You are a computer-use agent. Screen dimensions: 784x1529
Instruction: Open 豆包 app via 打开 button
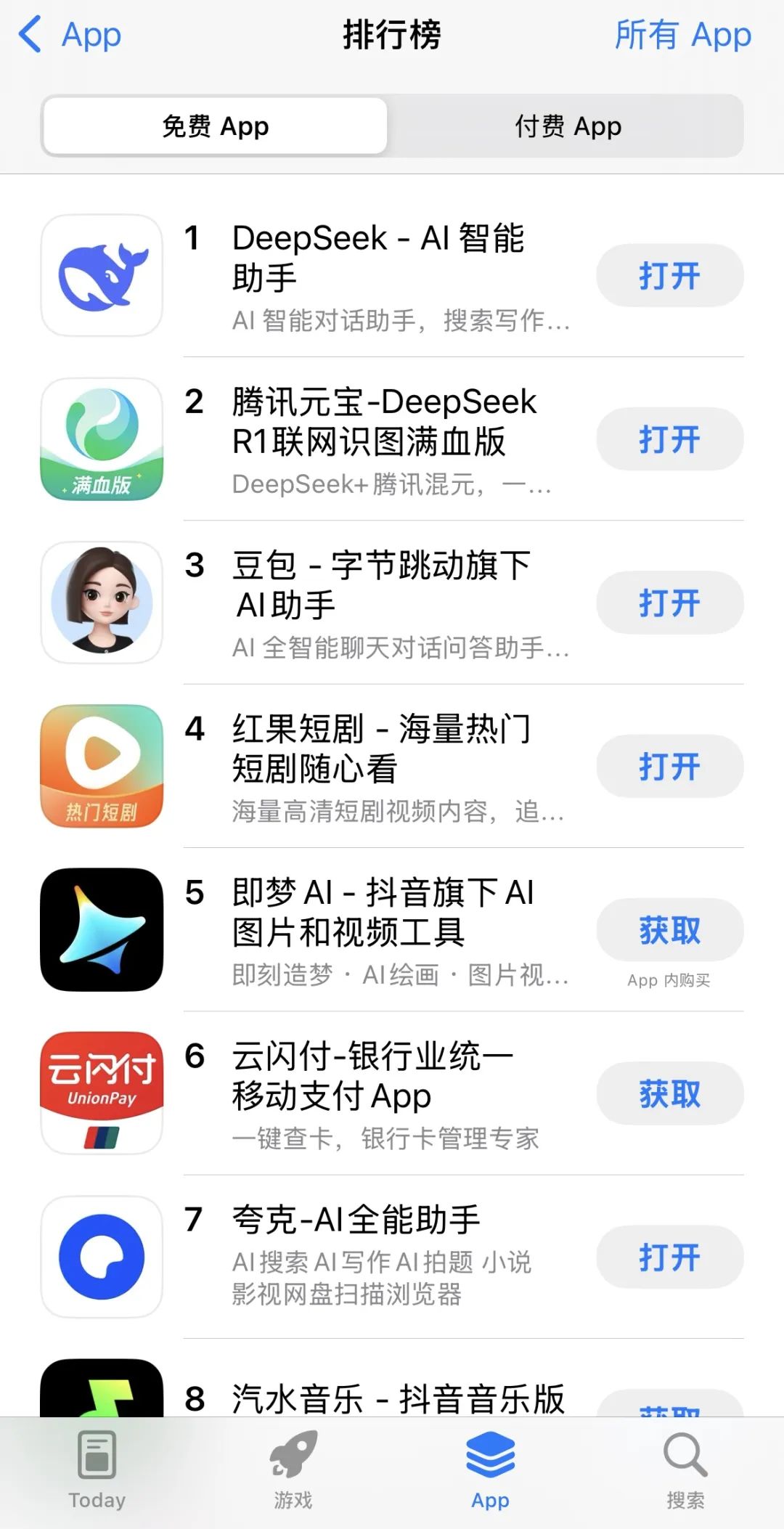[x=669, y=603]
